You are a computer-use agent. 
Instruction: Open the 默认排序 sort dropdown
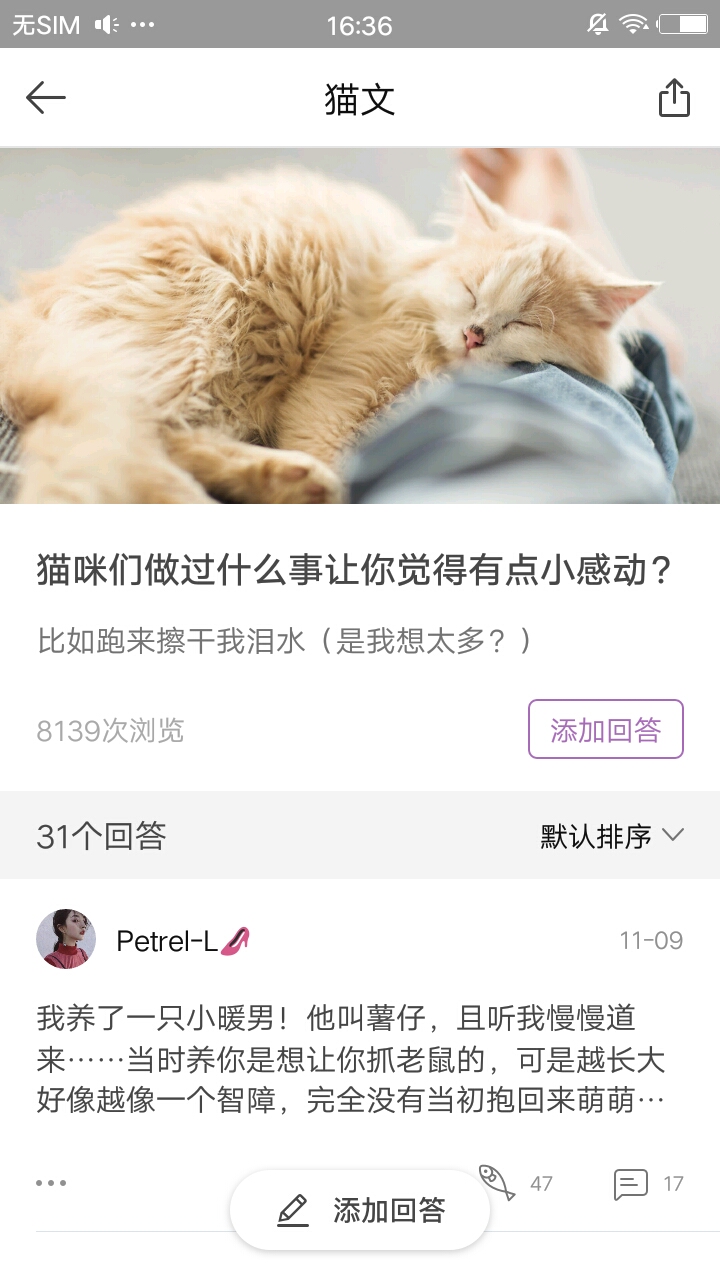(x=612, y=836)
